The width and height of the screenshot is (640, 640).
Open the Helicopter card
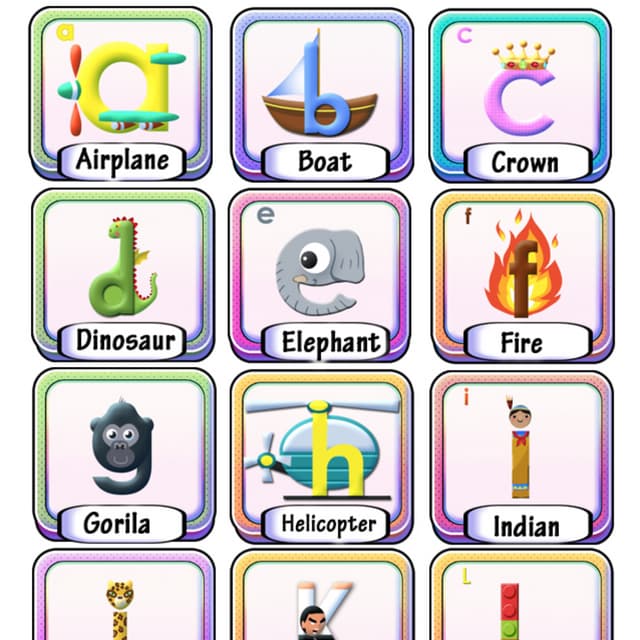coord(321,455)
